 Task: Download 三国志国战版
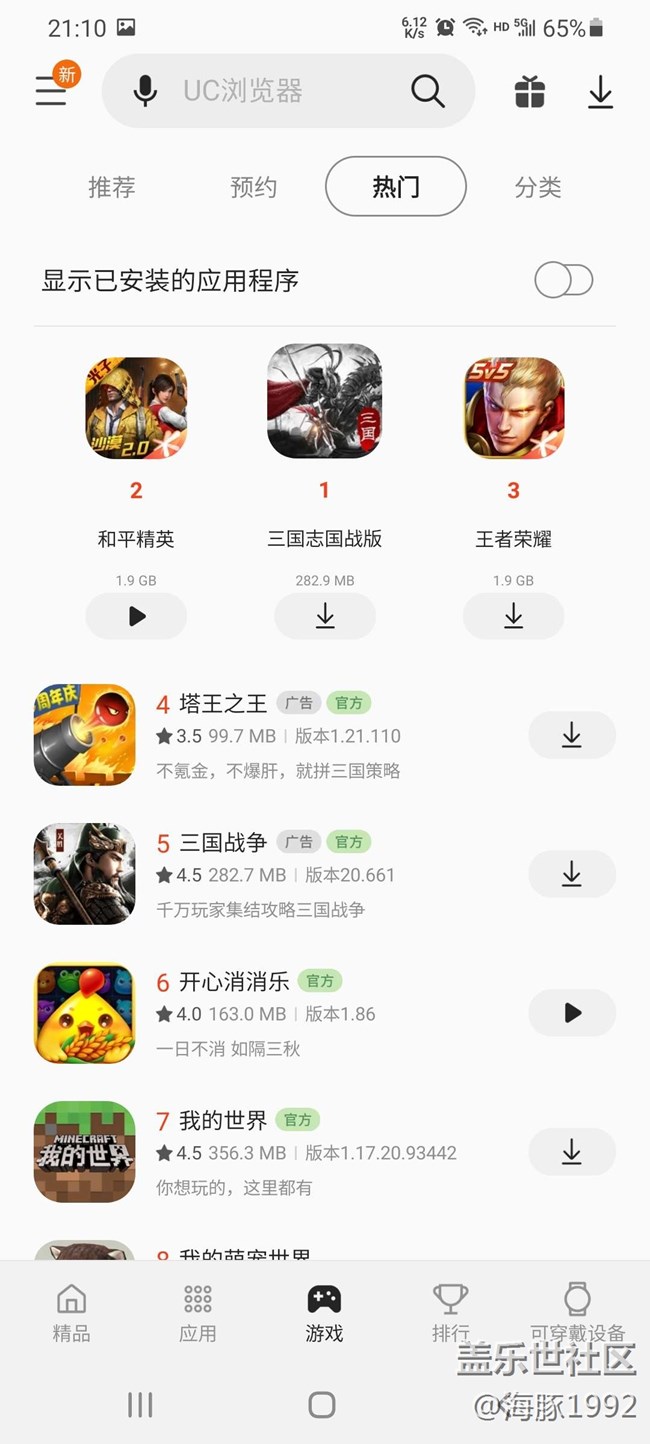point(325,616)
